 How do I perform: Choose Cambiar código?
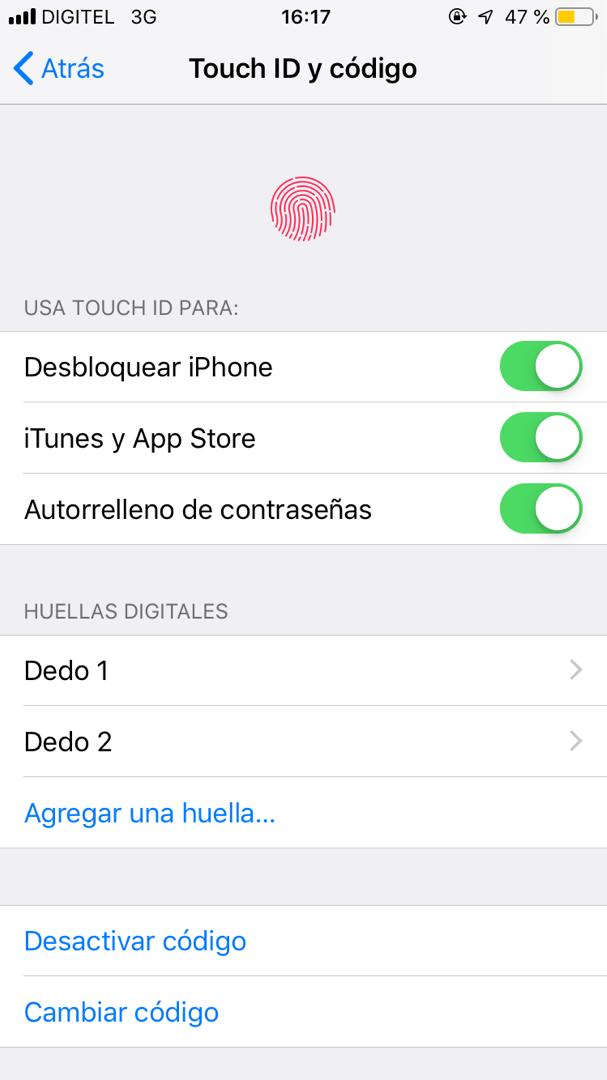[121, 1012]
